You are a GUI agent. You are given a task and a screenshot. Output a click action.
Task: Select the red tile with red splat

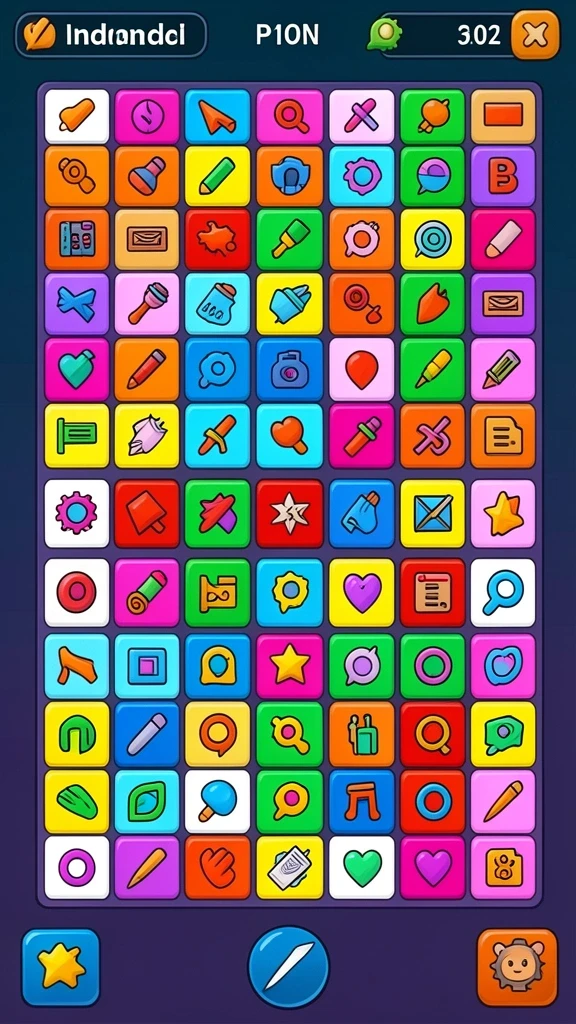pyautogui.click(x=217, y=240)
